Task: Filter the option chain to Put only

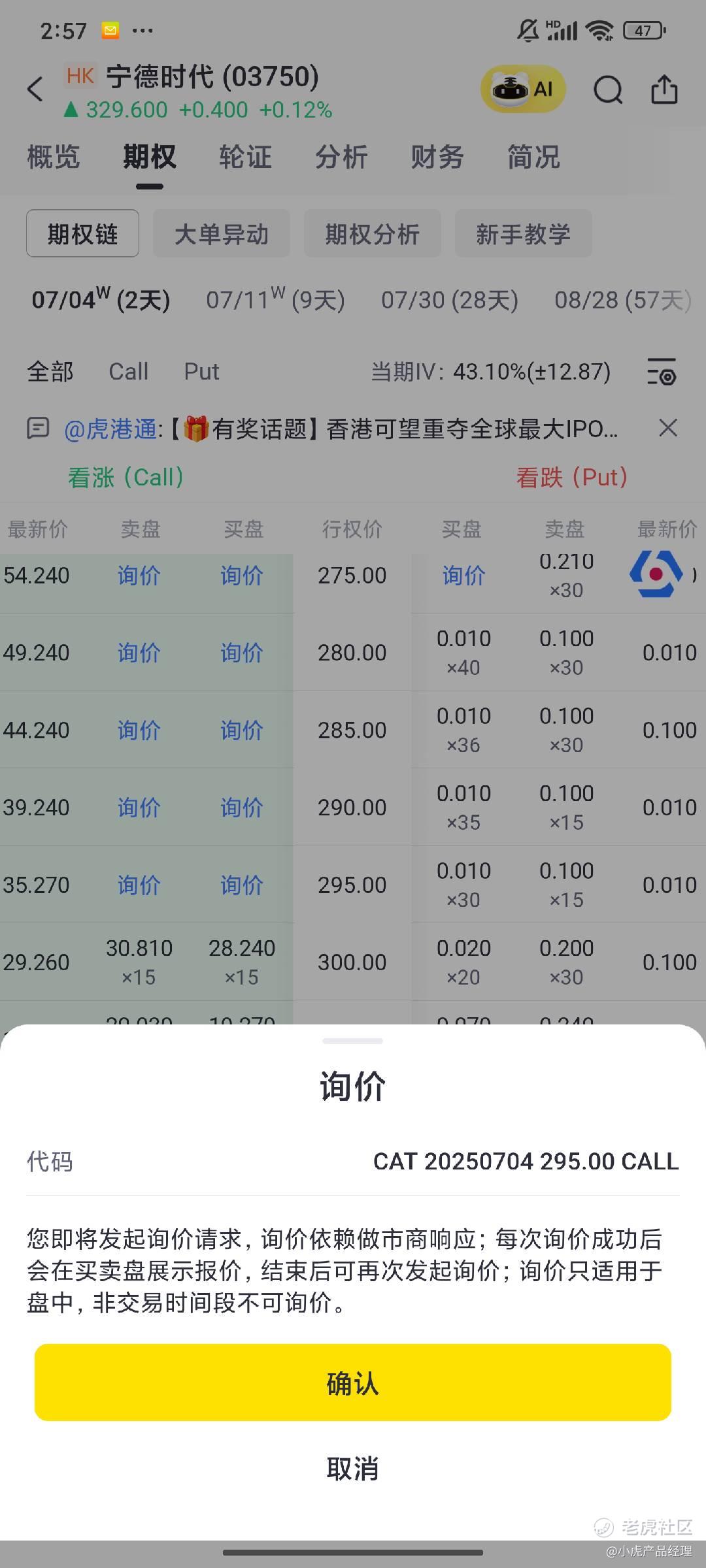Action: click(x=201, y=372)
